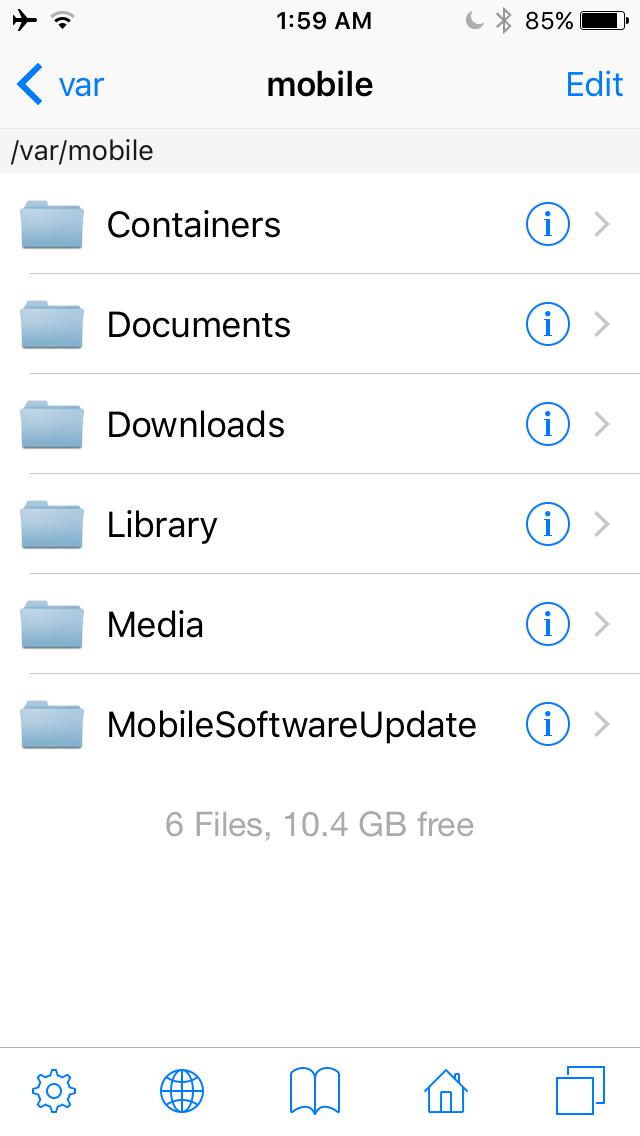Open settings via the gear icon

point(54,1090)
